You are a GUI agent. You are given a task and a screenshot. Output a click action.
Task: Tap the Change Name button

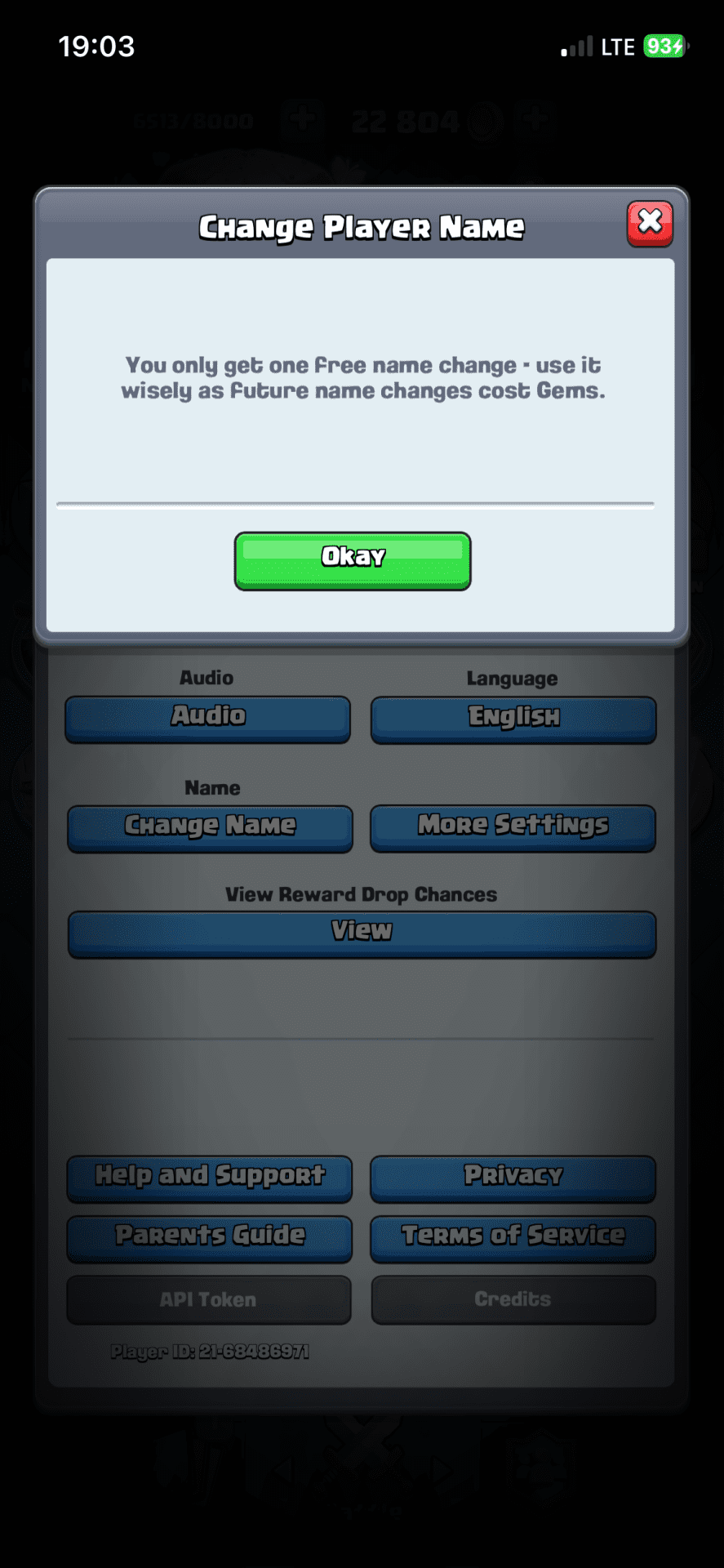[x=210, y=828]
